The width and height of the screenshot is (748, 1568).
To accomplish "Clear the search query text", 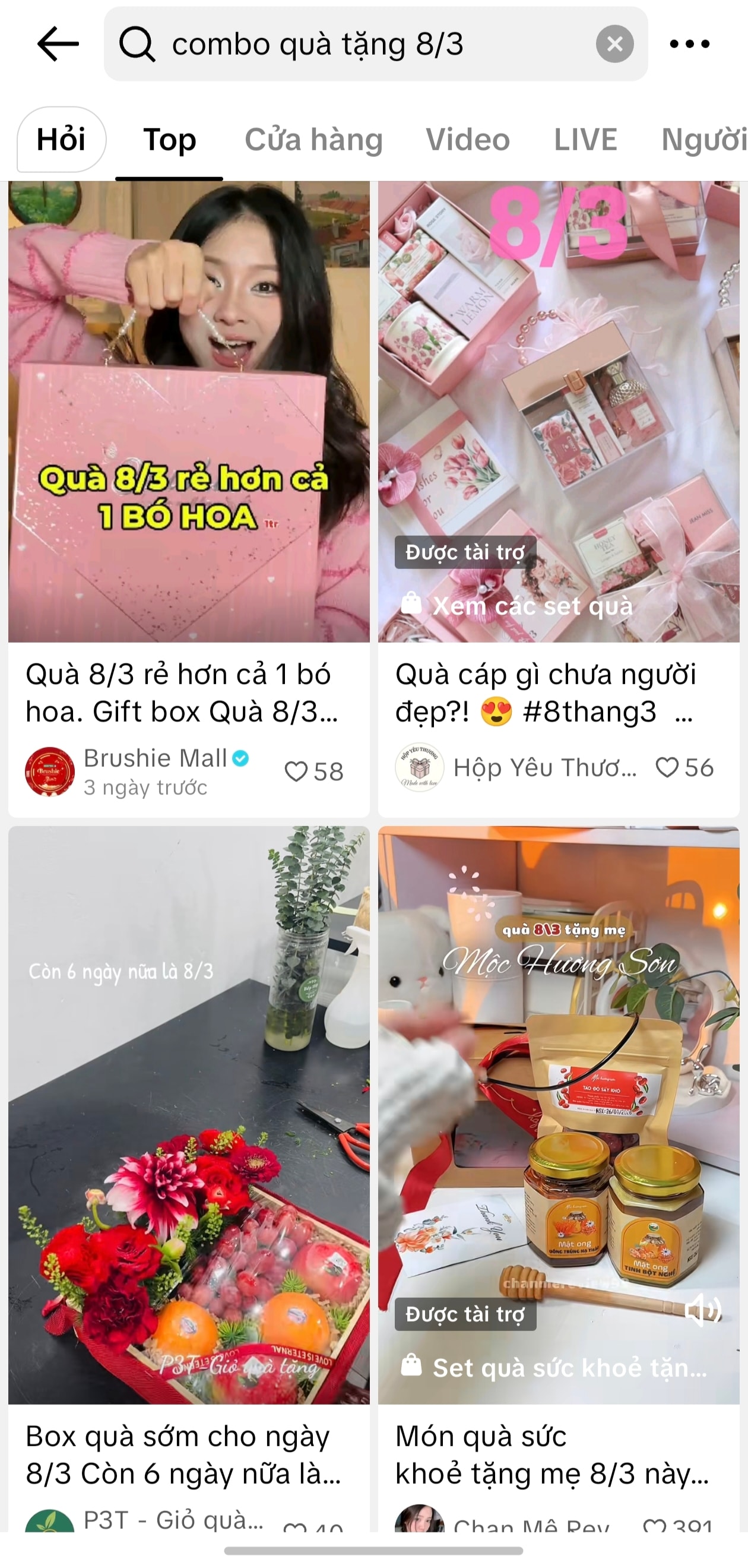I will coord(614,44).
